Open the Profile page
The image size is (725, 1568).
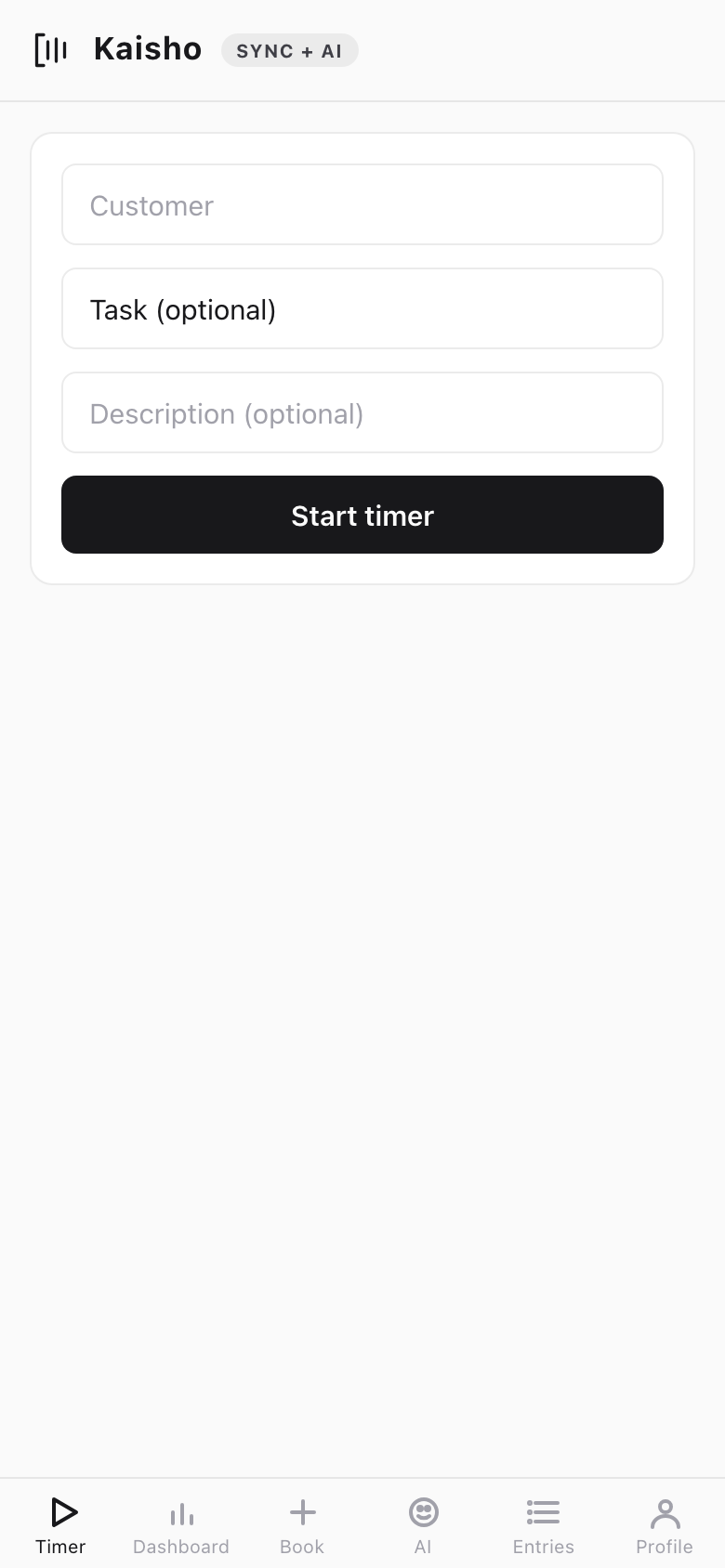(x=664, y=1523)
